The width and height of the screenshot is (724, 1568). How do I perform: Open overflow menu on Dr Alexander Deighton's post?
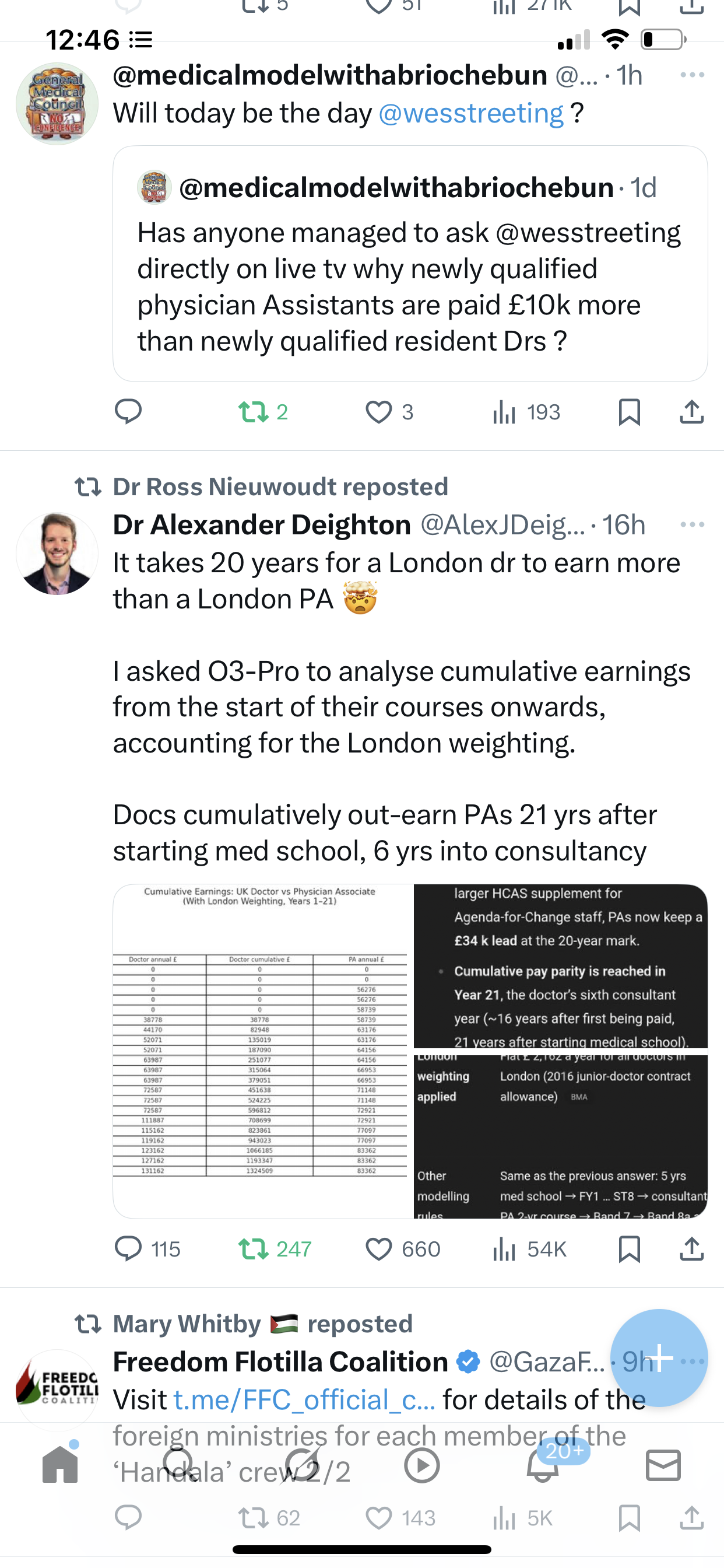pos(693,524)
